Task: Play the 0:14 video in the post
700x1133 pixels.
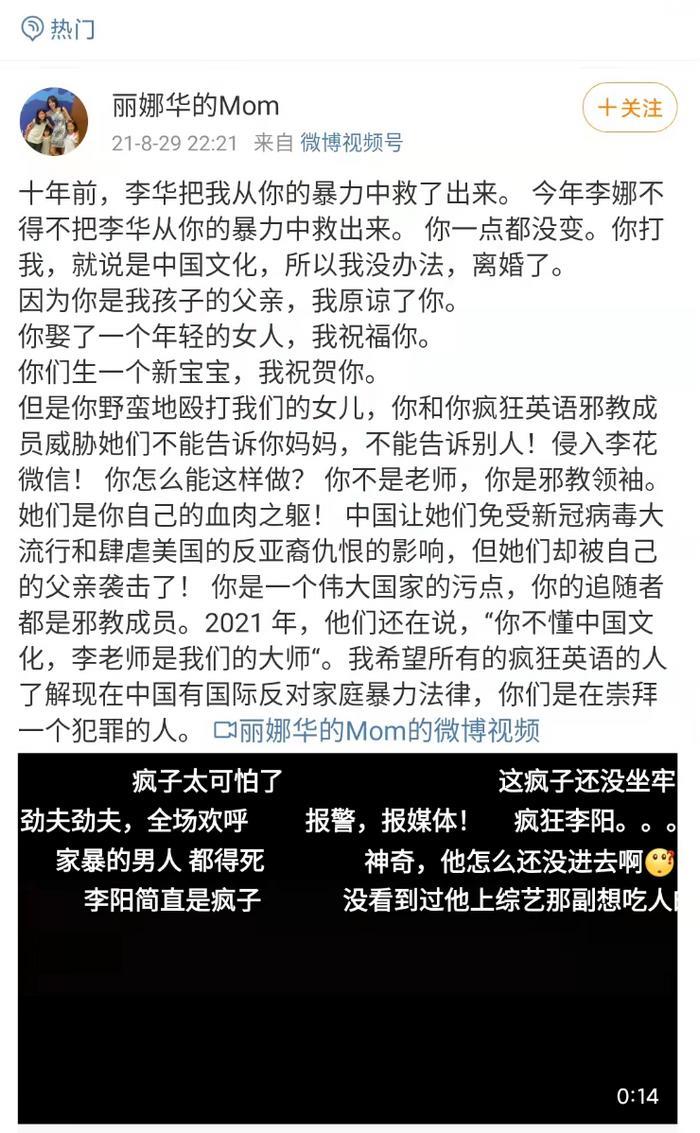Action: [348, 938]
